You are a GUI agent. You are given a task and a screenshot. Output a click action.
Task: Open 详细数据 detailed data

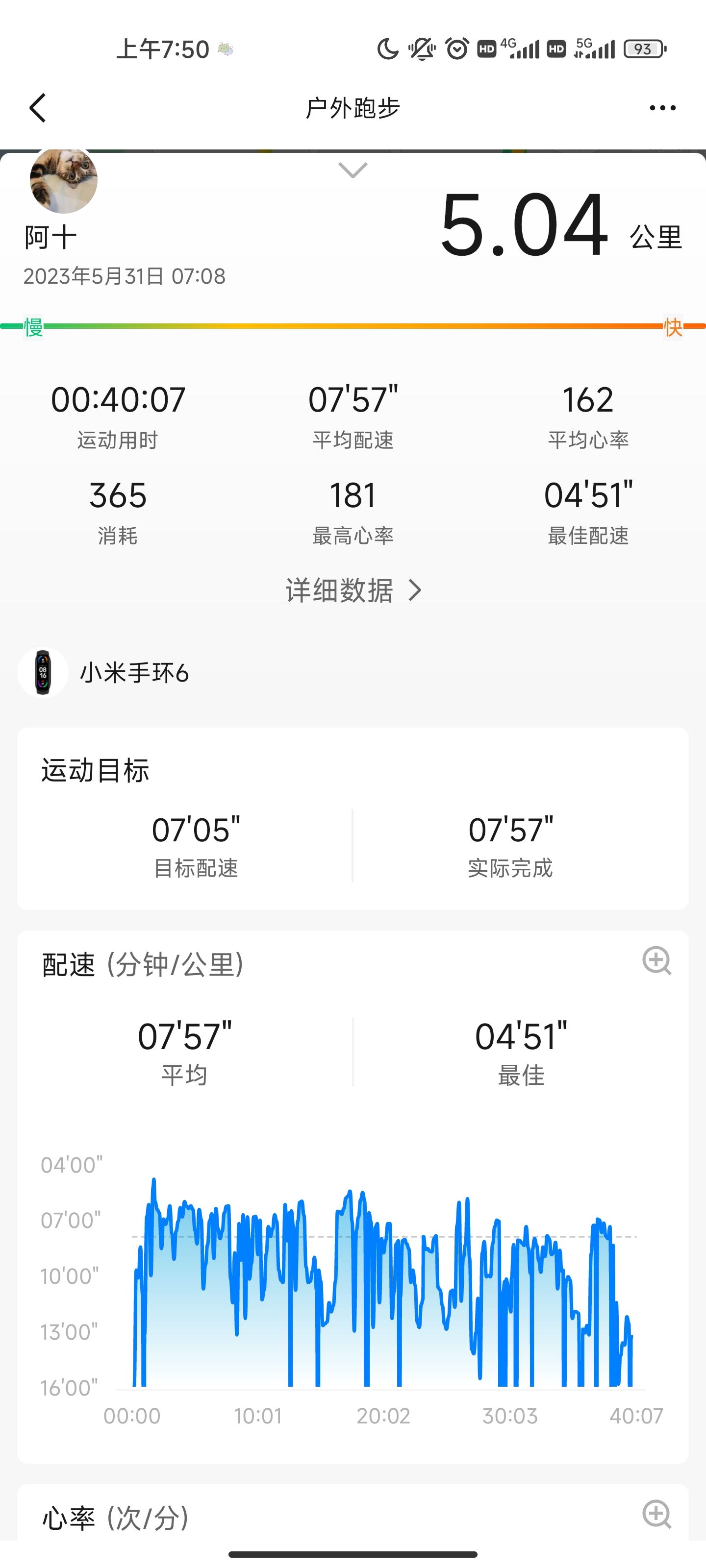(x=353, y=590)
